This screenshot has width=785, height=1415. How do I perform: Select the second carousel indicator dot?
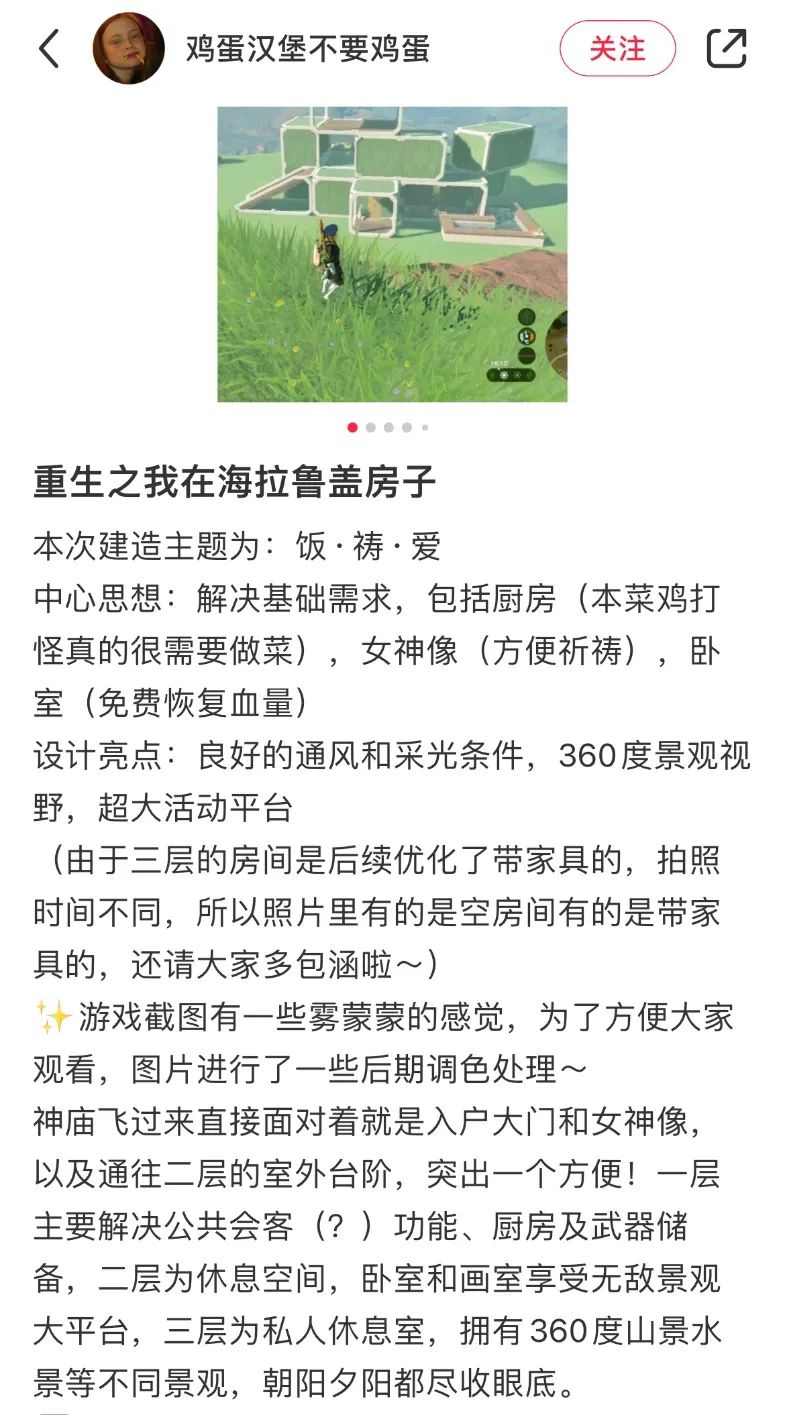point(371,427)
